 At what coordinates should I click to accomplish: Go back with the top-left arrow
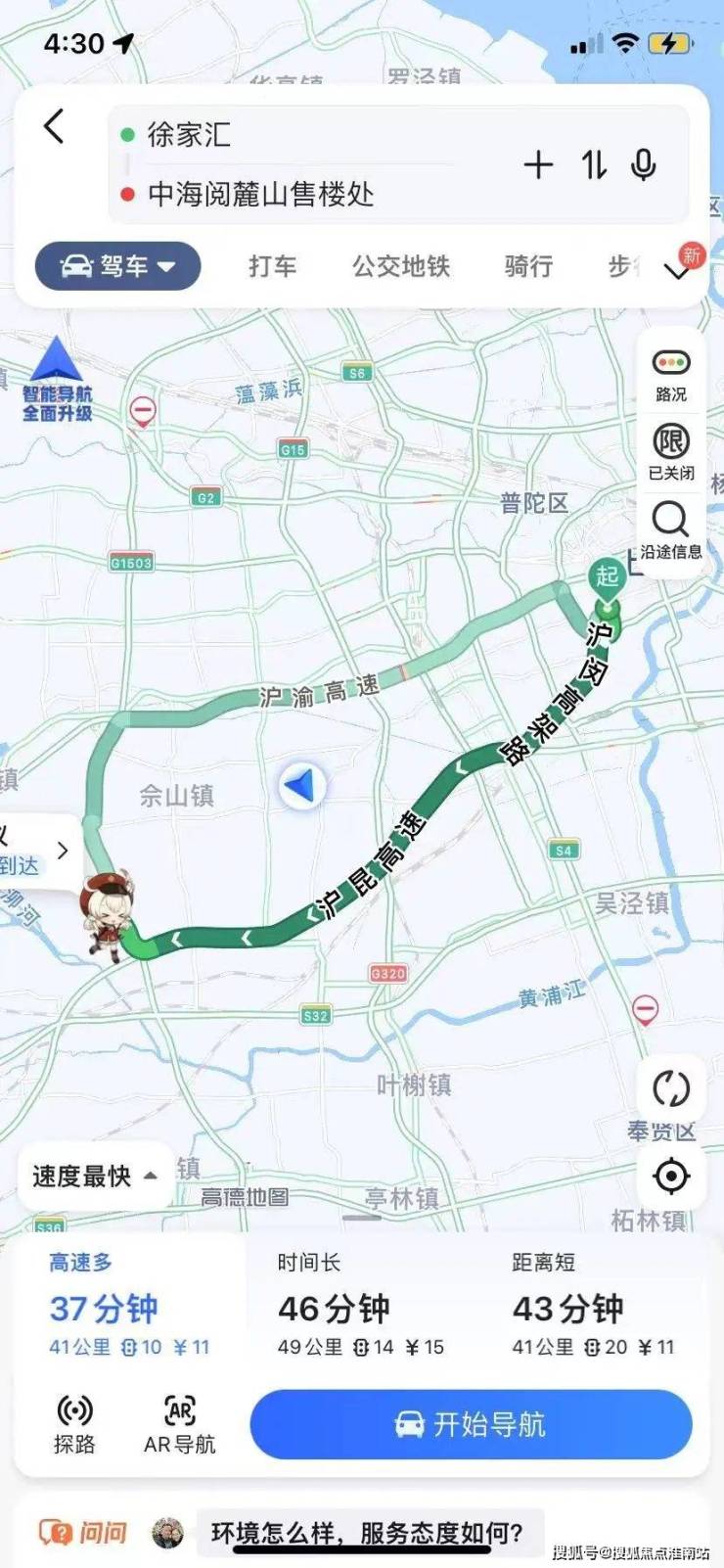[x=55, y=126]
